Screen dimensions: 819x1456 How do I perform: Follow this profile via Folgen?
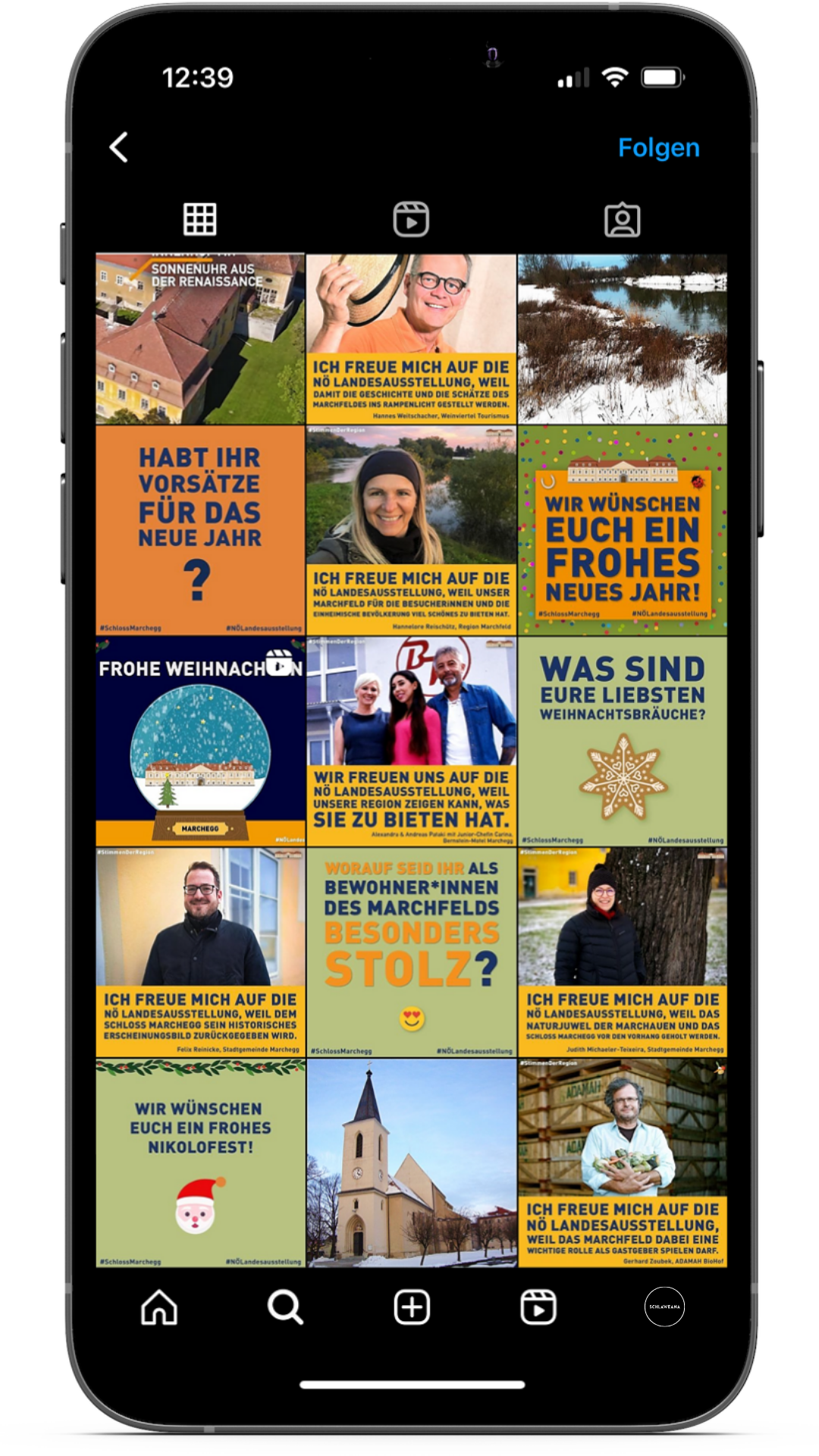[658, 148]
